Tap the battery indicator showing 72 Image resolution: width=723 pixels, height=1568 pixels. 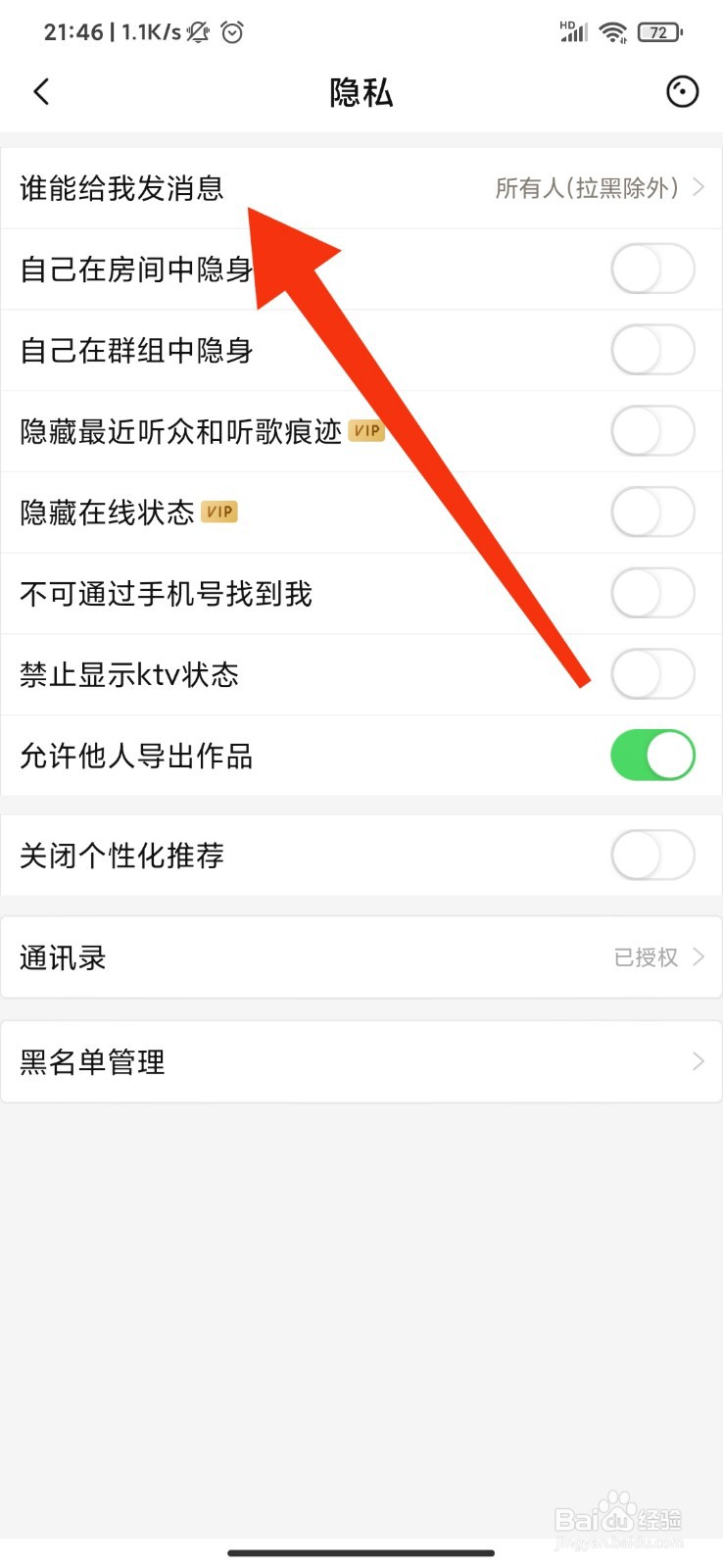point(659,31)
